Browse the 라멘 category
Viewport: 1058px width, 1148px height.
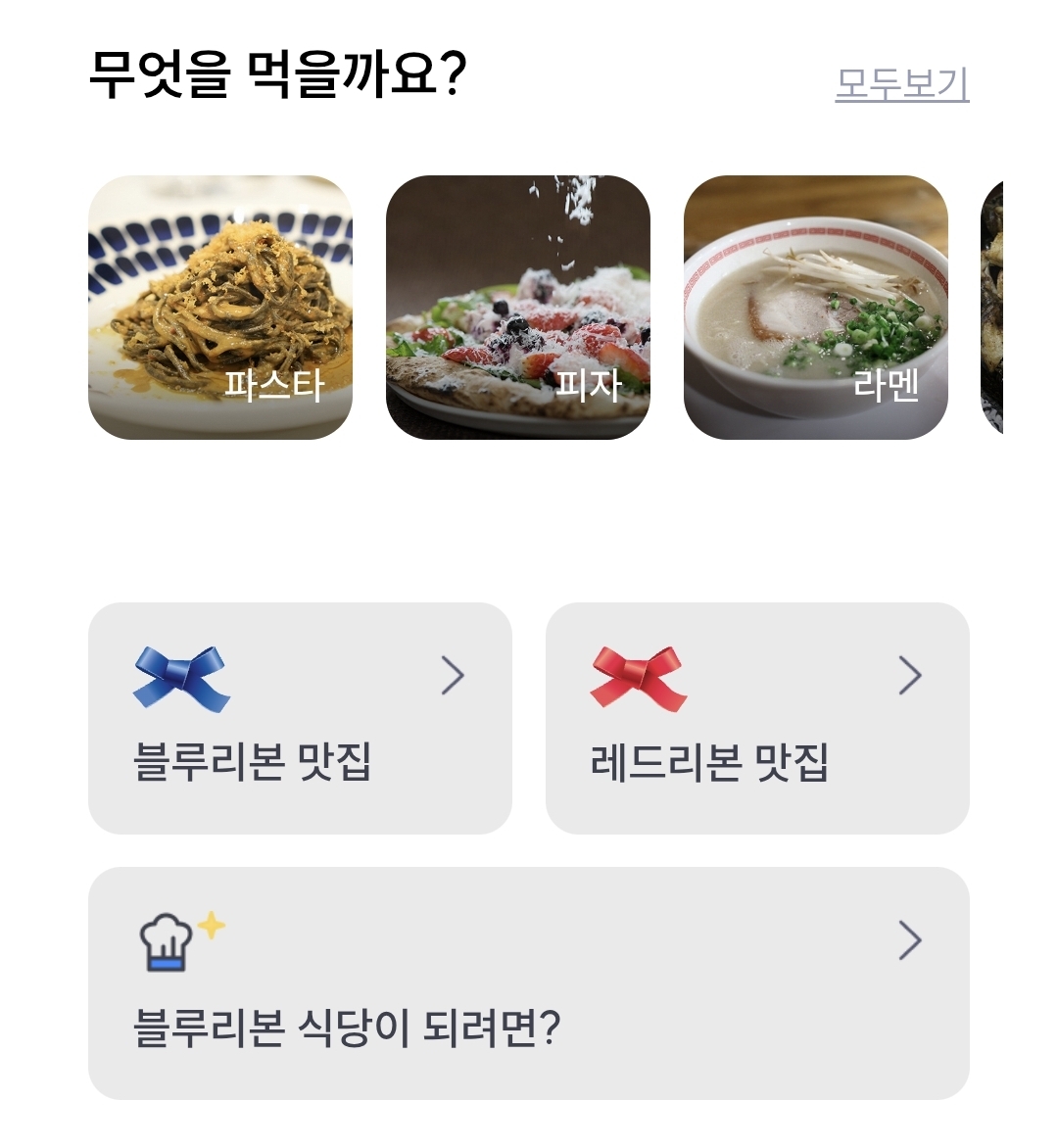816,308
